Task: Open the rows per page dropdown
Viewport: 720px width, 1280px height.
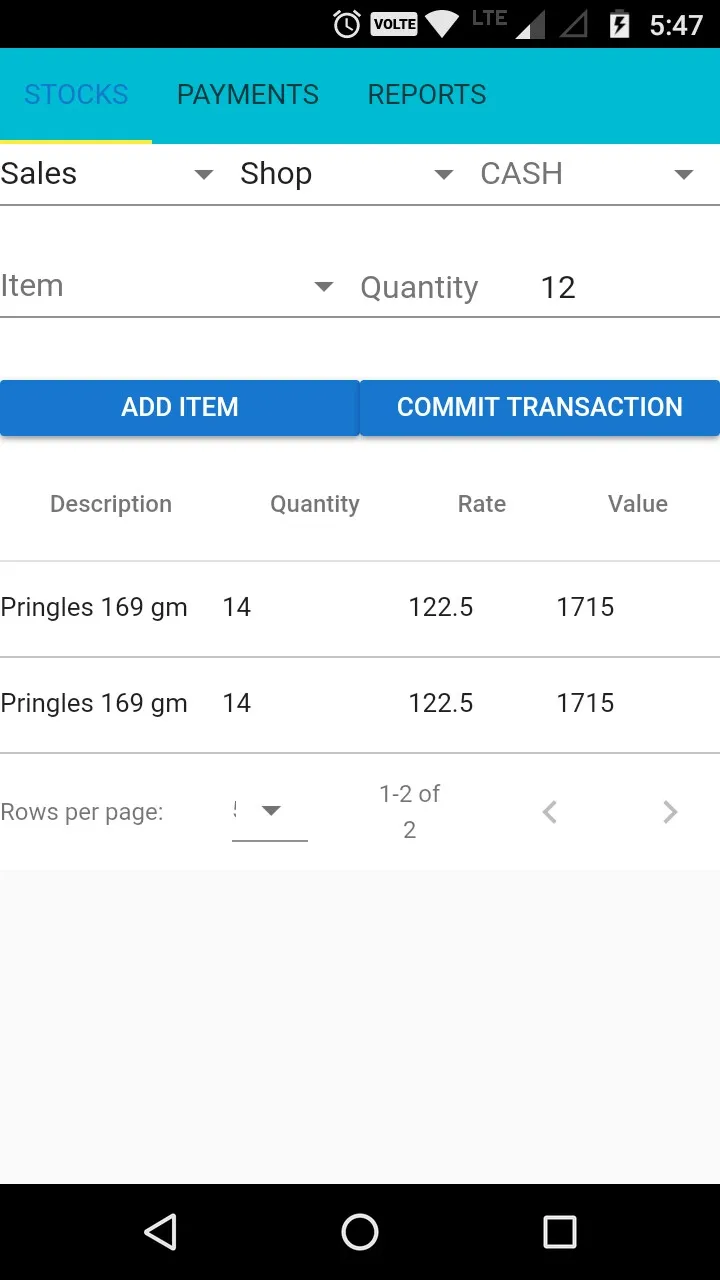Action: pos(269,811)
